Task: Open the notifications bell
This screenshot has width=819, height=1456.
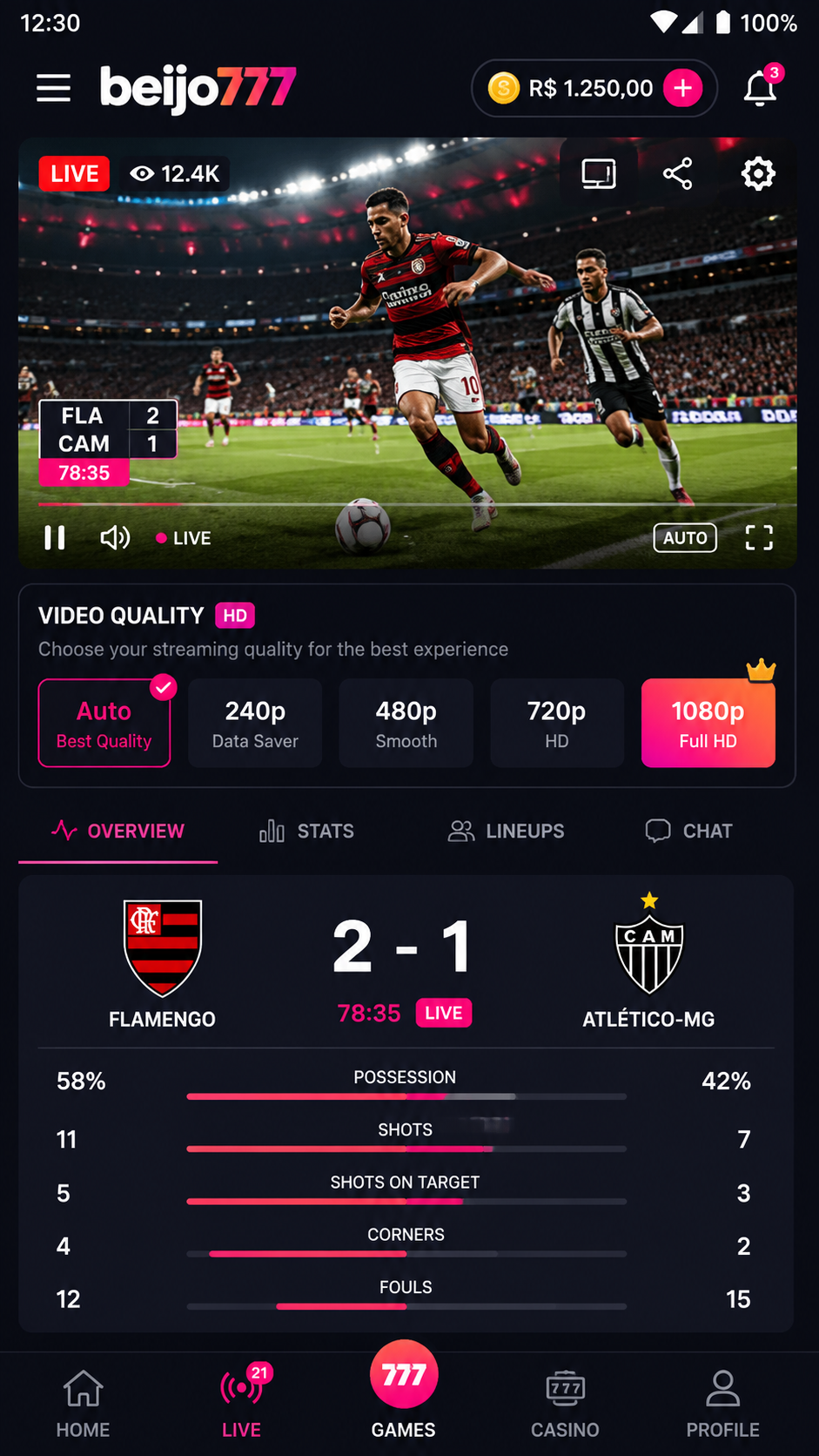Action: point(760,87)
